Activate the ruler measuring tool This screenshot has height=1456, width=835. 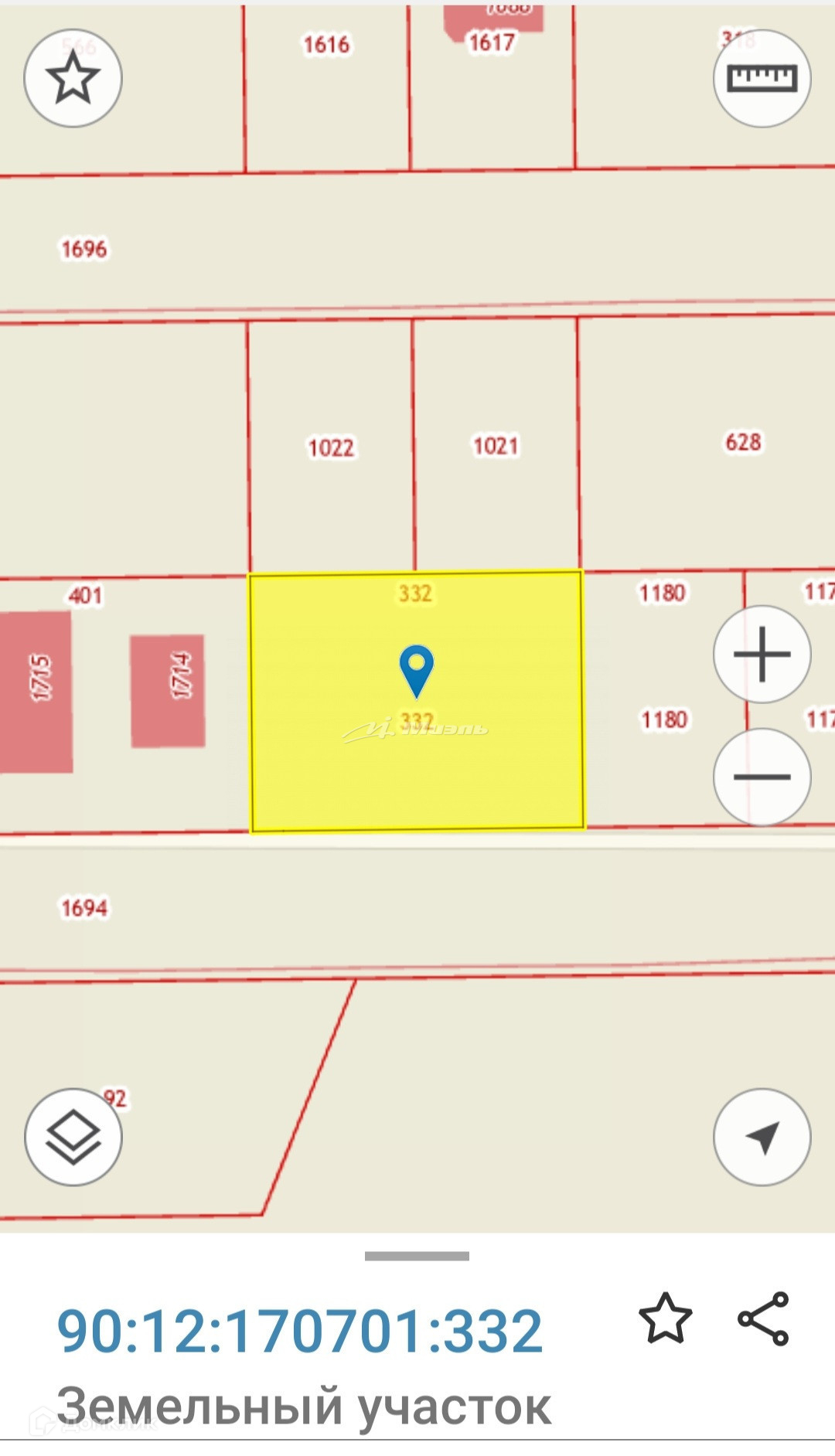[762, 78]
